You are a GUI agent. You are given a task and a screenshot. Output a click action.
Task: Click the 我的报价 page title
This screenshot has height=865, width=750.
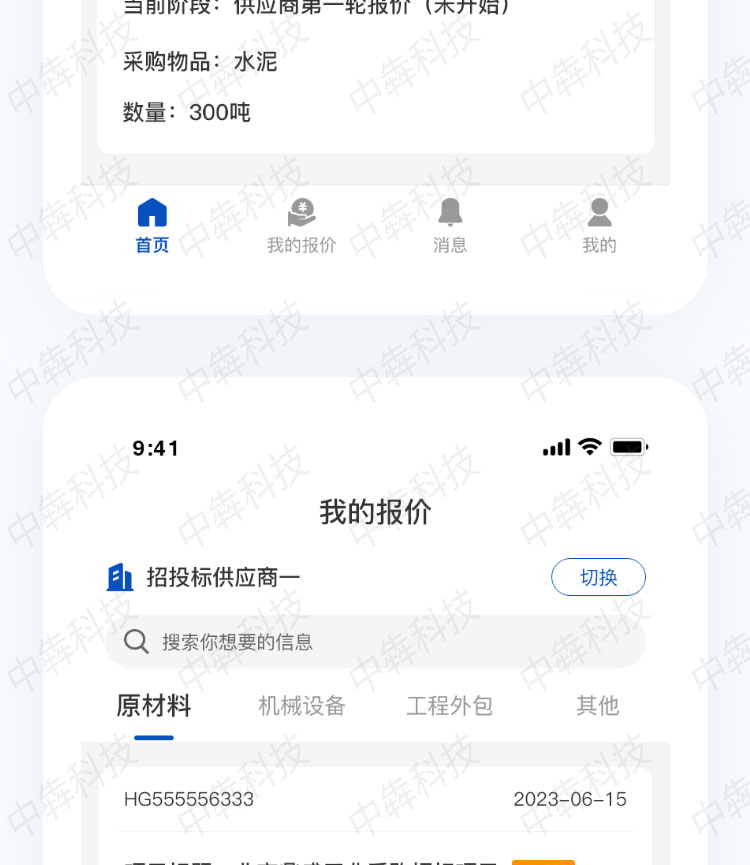(x=375, y=513)
